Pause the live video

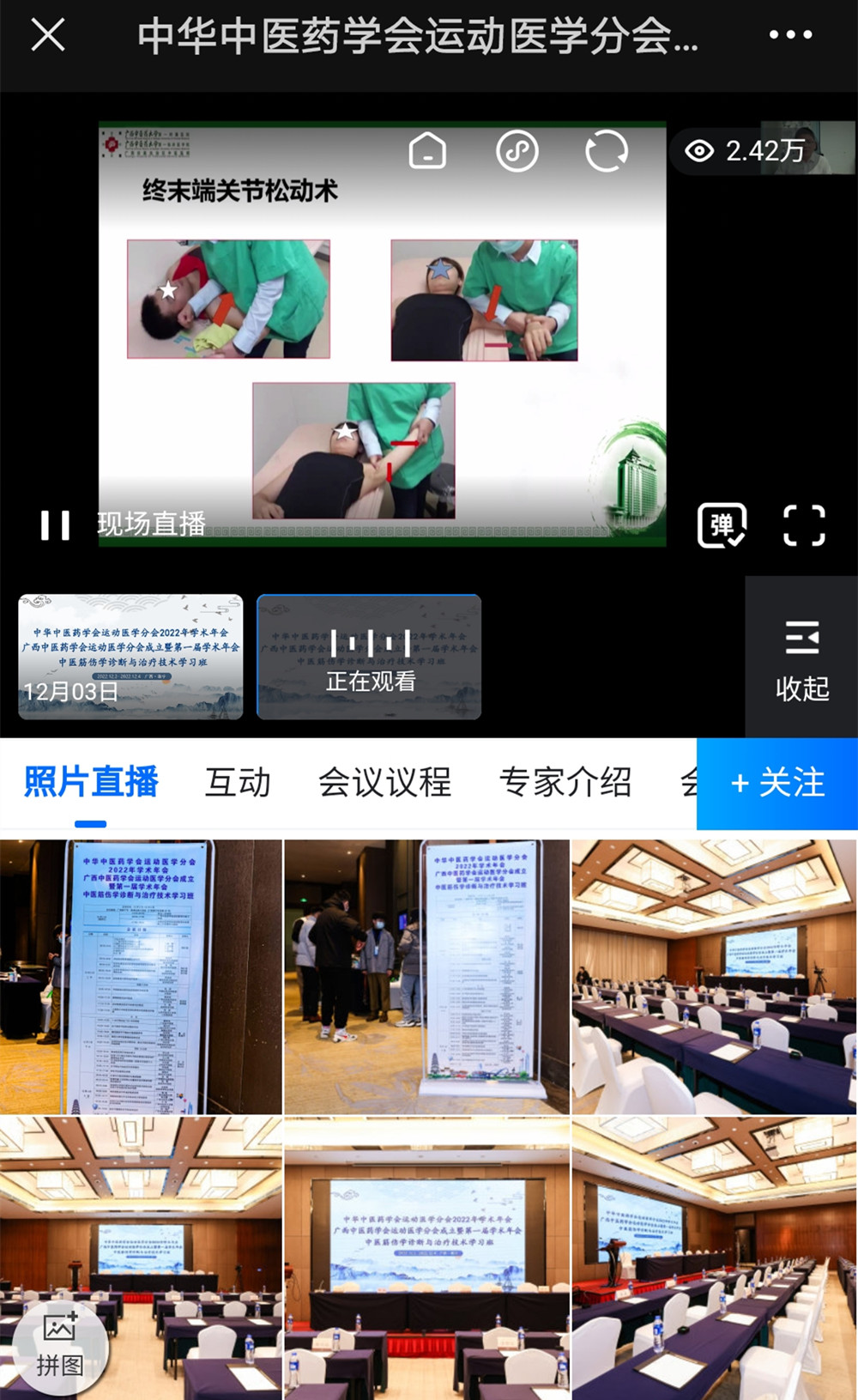[56, 524]
